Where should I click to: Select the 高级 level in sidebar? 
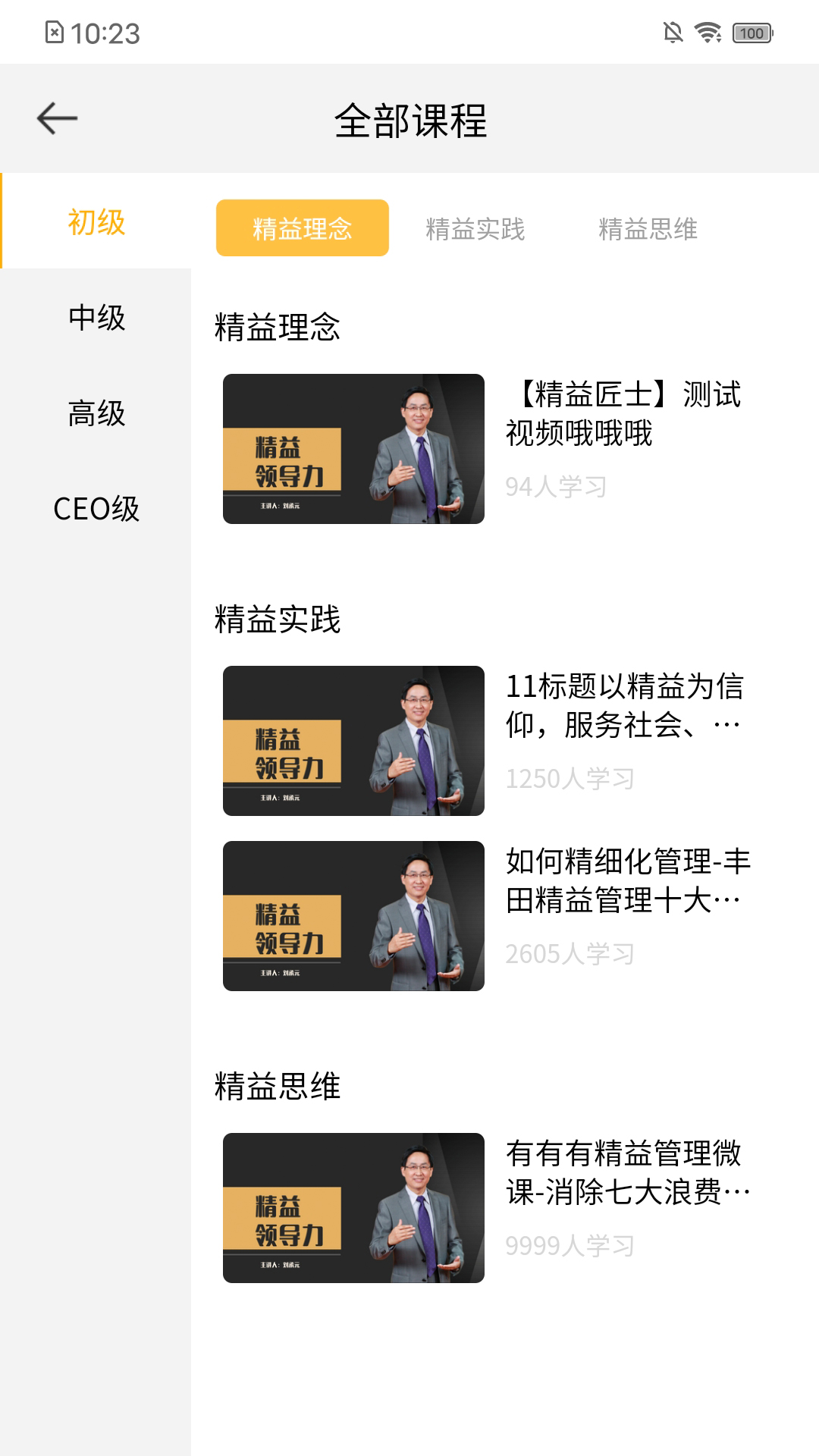[x=96, y=415]
